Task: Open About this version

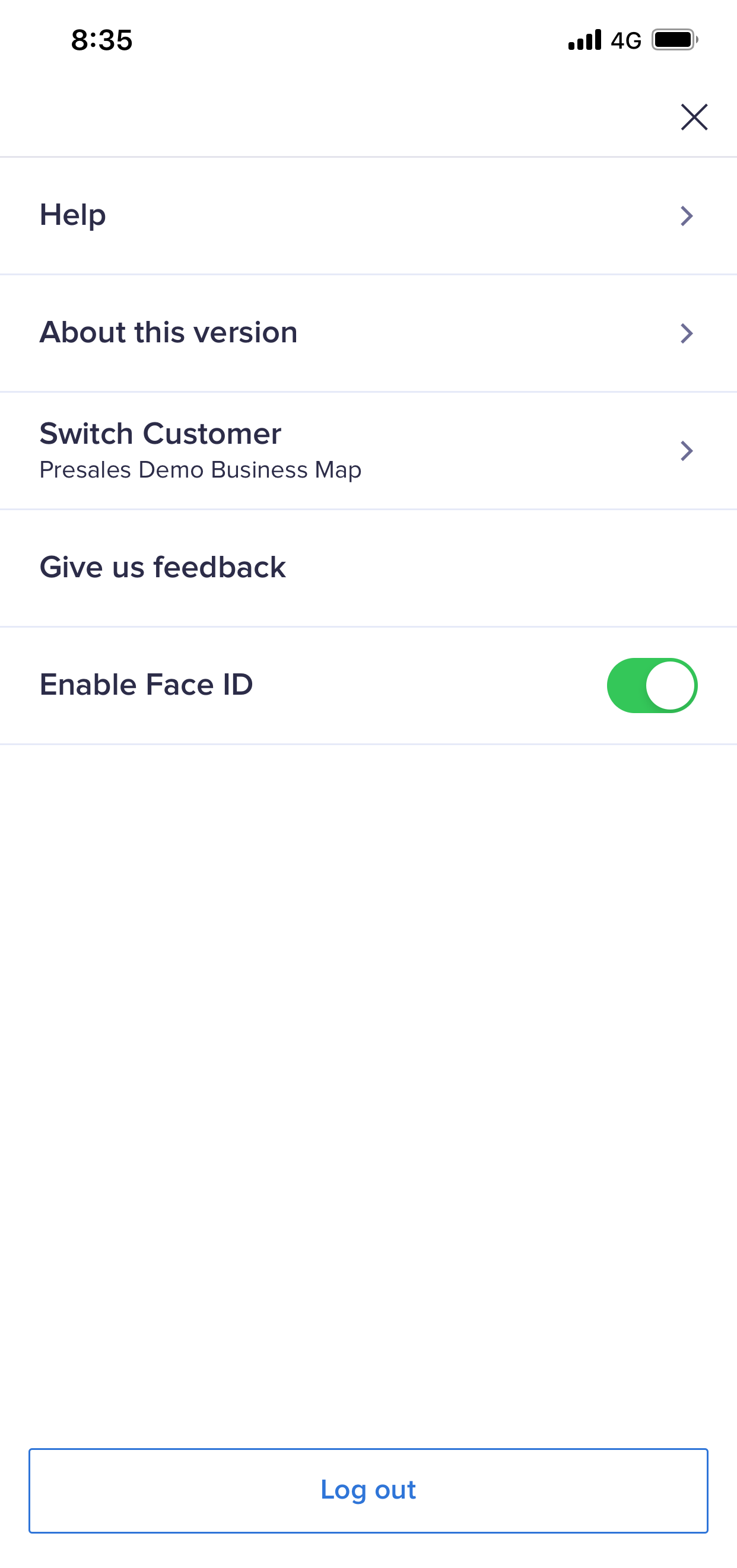Action: pyautogui.click(x=368, y=333)
